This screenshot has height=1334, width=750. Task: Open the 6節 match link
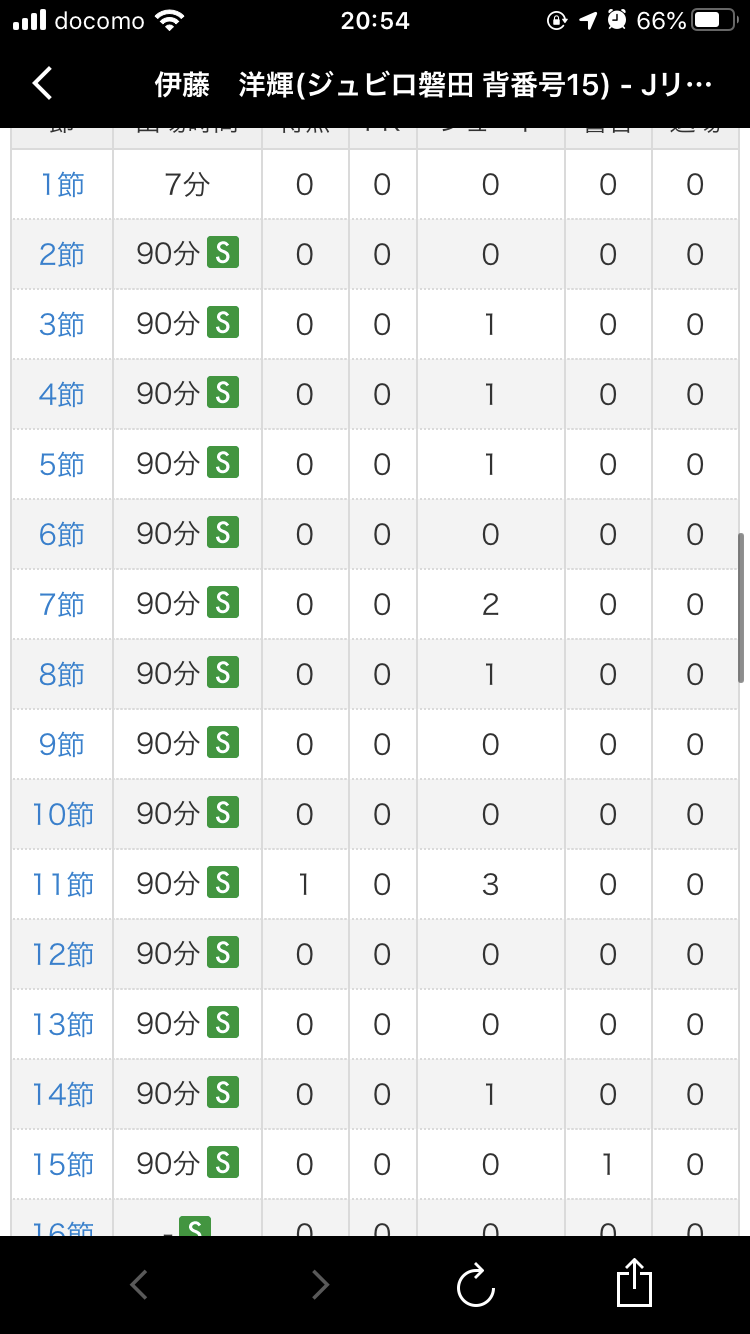coord(62,535)
